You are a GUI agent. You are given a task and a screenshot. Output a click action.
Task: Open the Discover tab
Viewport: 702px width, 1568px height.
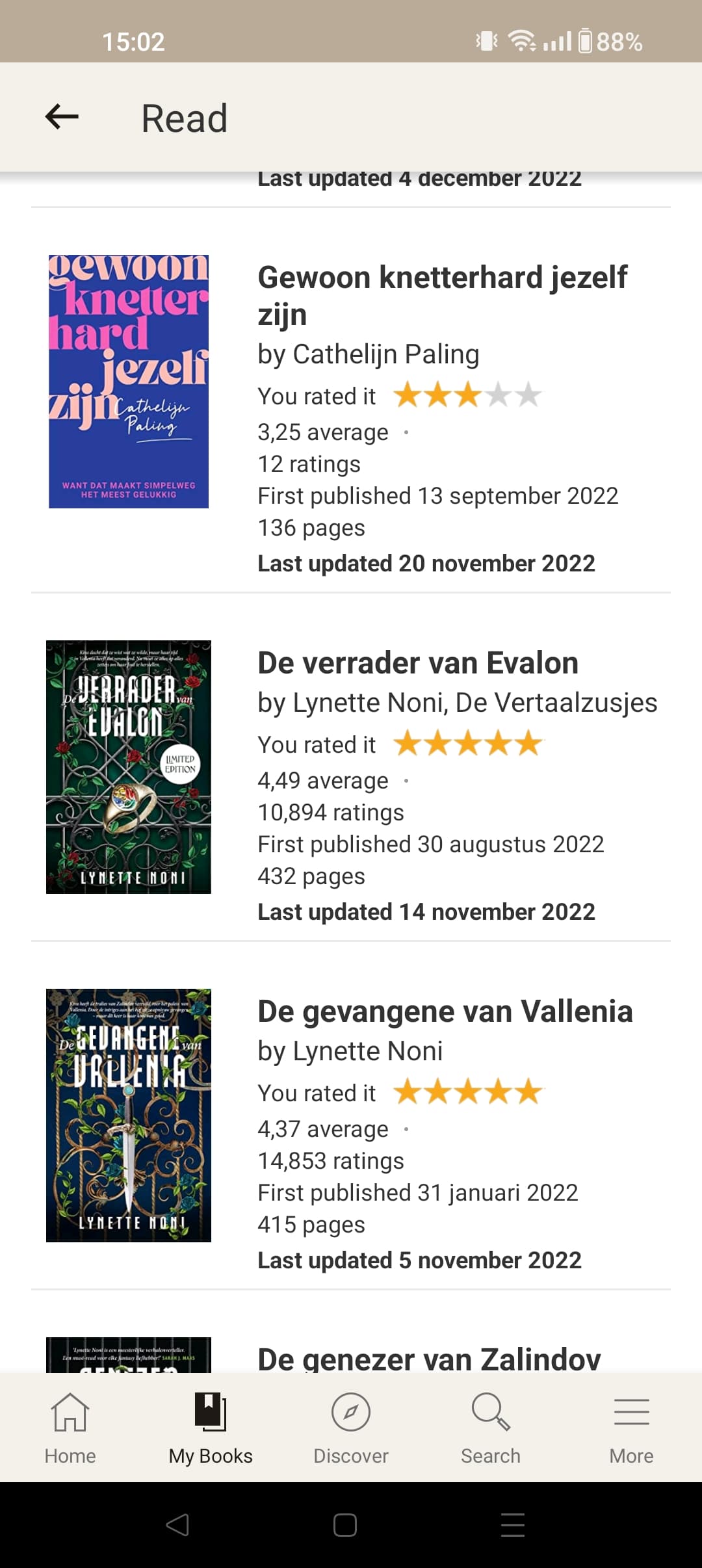[x=351, y=1428]
